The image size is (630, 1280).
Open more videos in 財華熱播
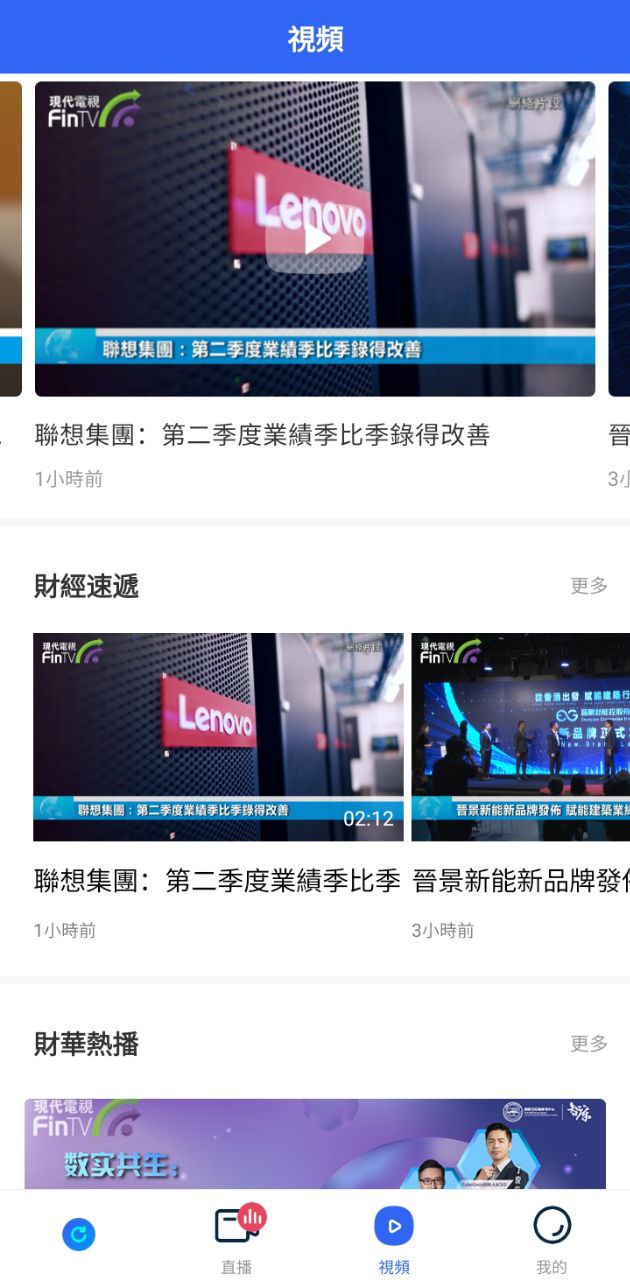tap(589, 1044)
